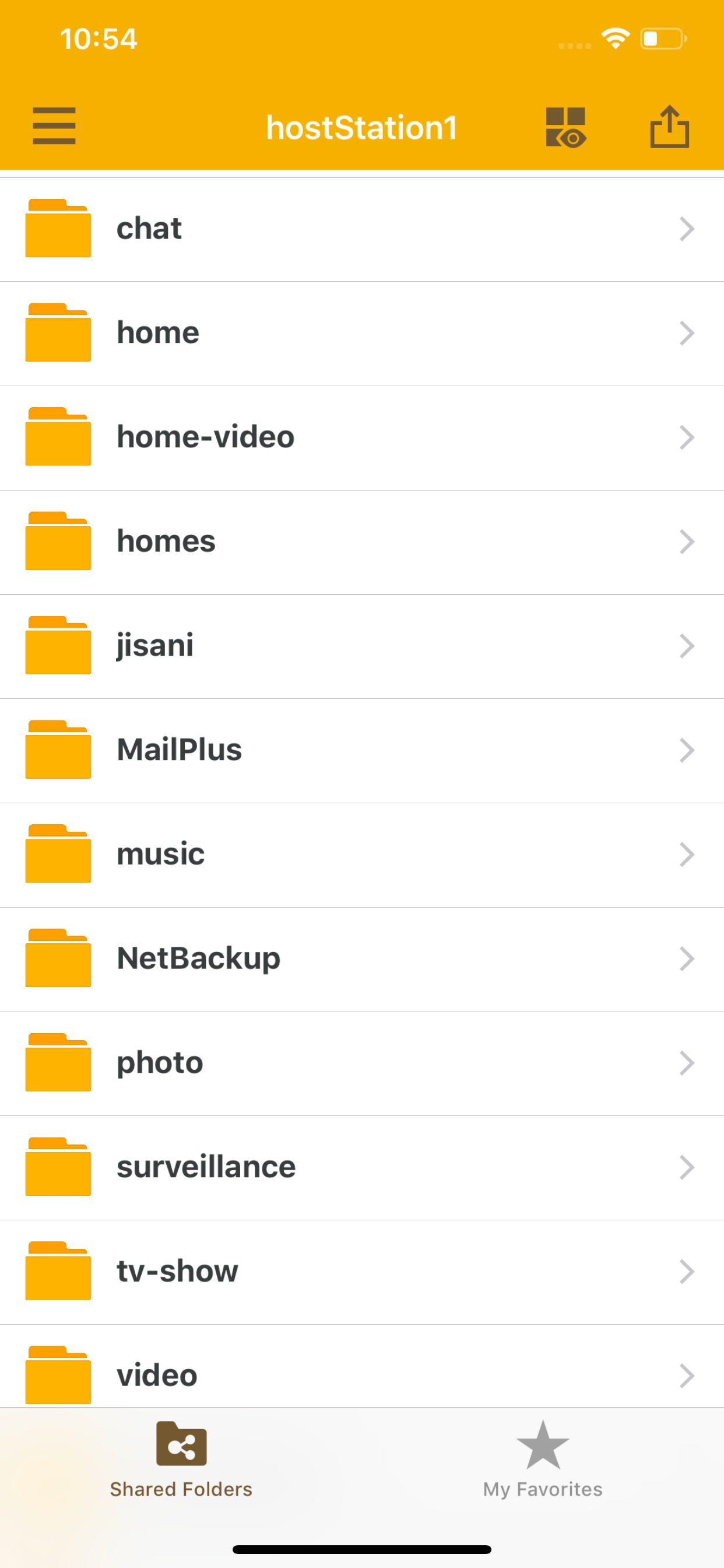Open the tv-show folder
724x1568 pixels.
click(361, 1271)
